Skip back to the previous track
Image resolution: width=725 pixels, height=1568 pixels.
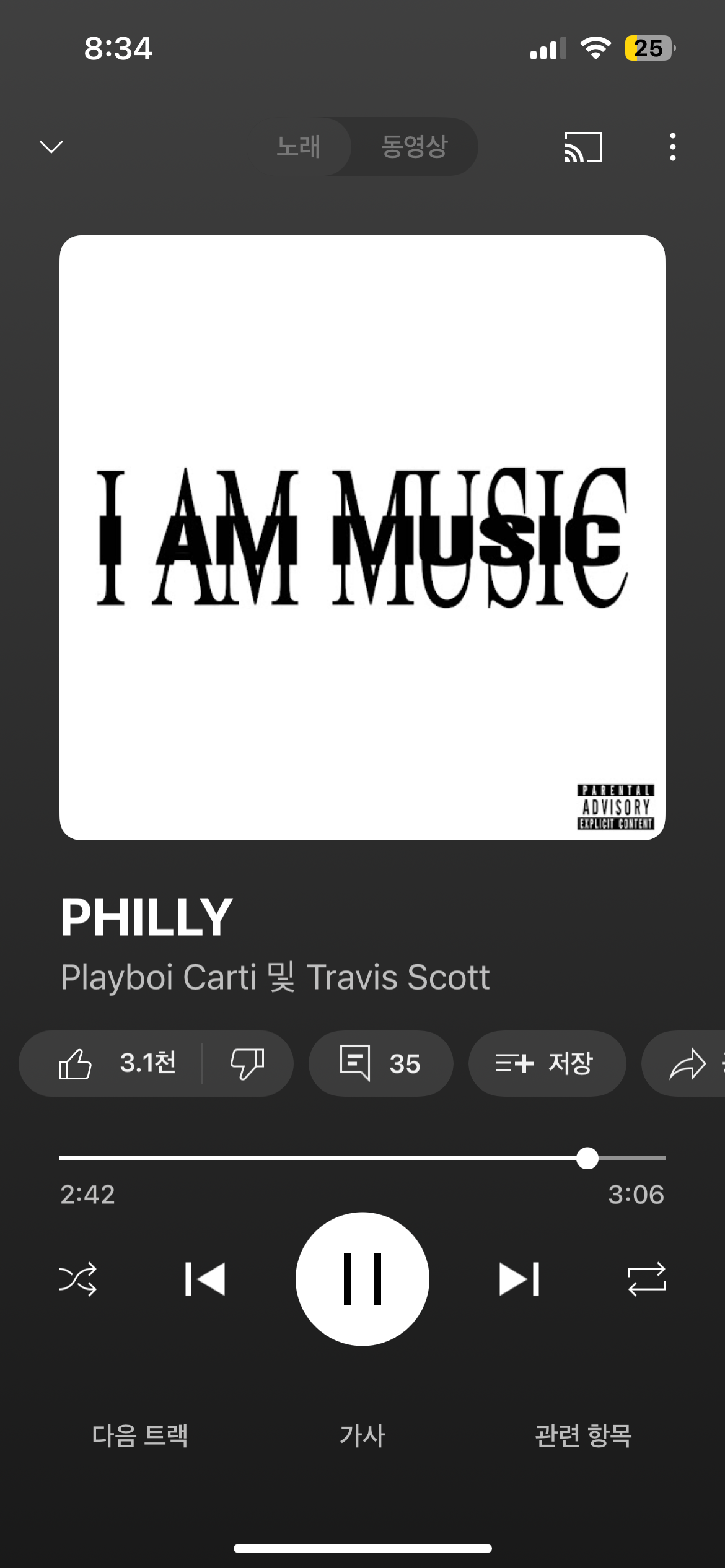[x=205, y=1279]
